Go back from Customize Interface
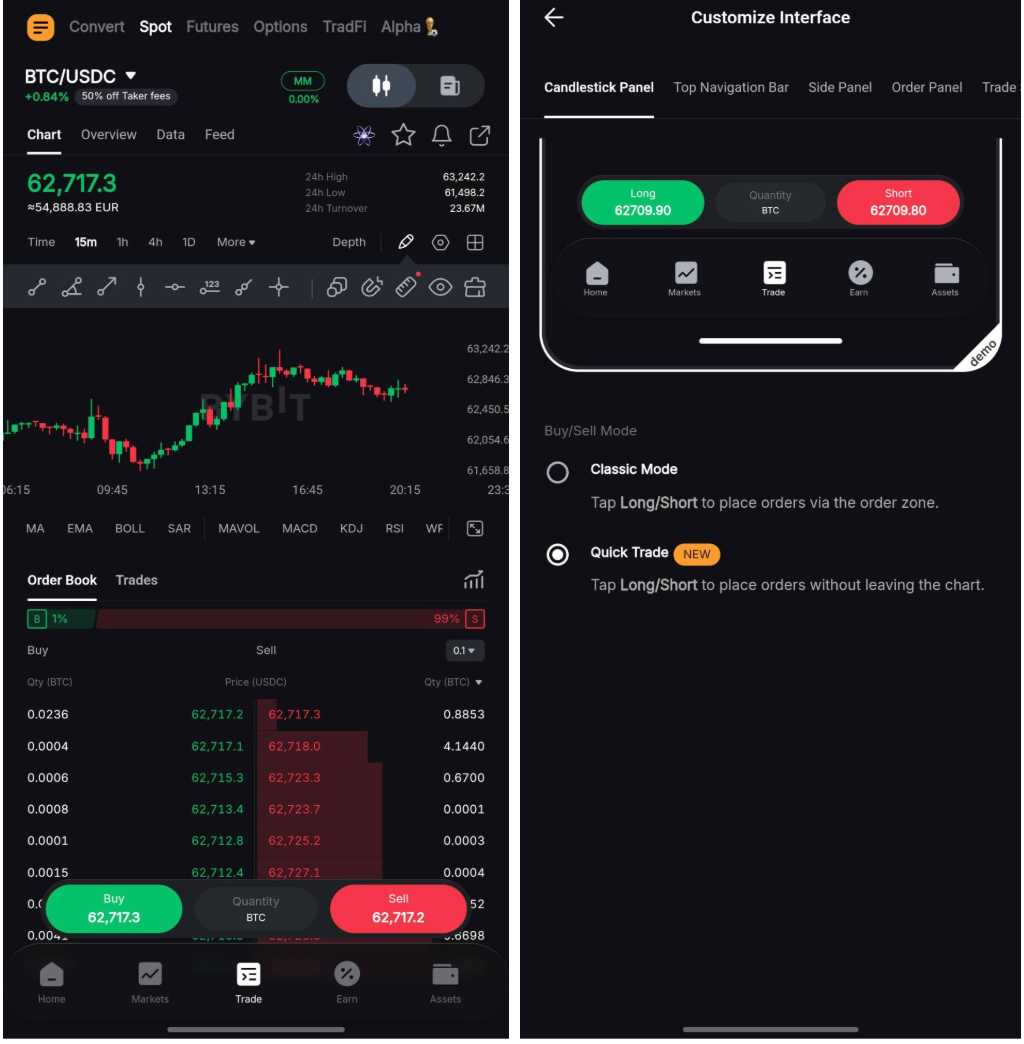 point(553,17)
